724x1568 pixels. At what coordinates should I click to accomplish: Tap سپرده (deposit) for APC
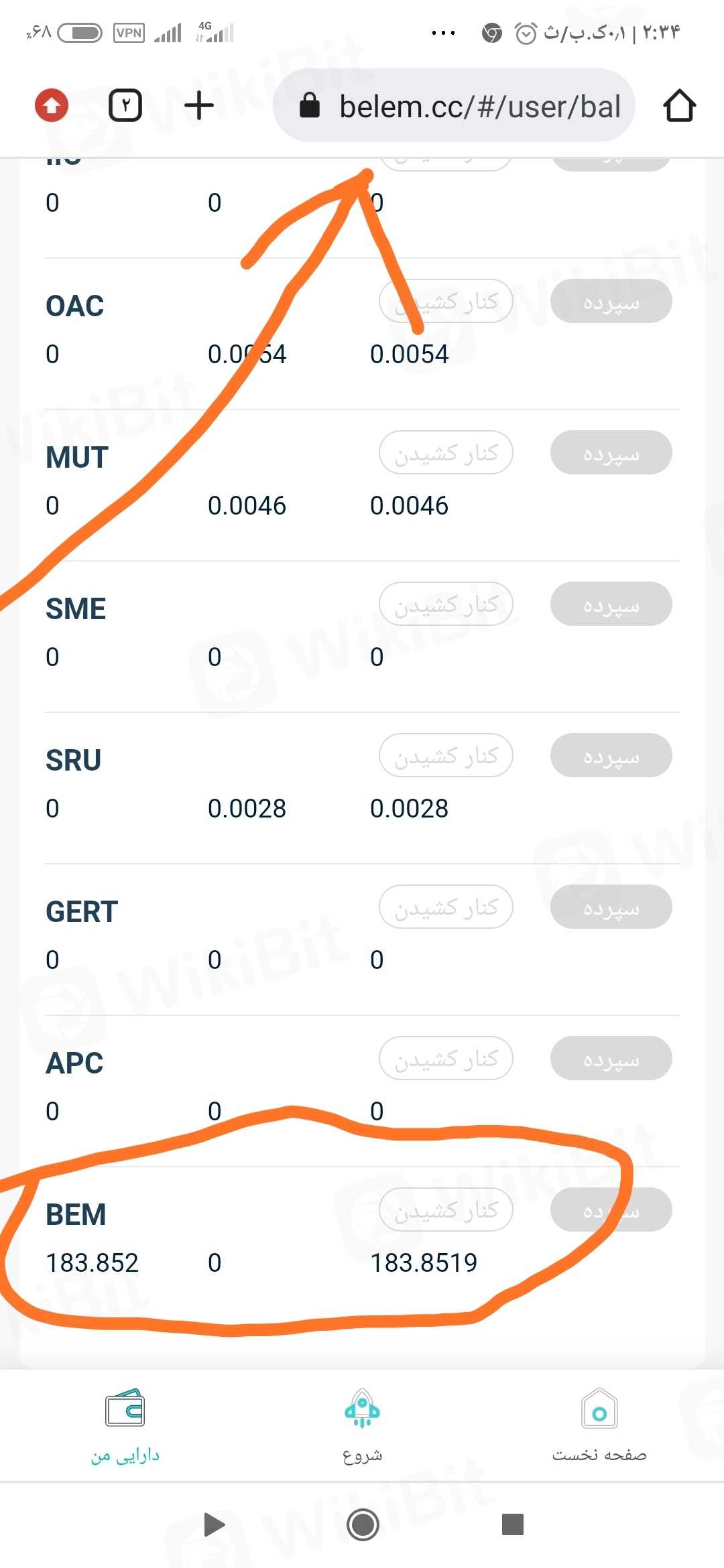click(x=611, y=1059)
